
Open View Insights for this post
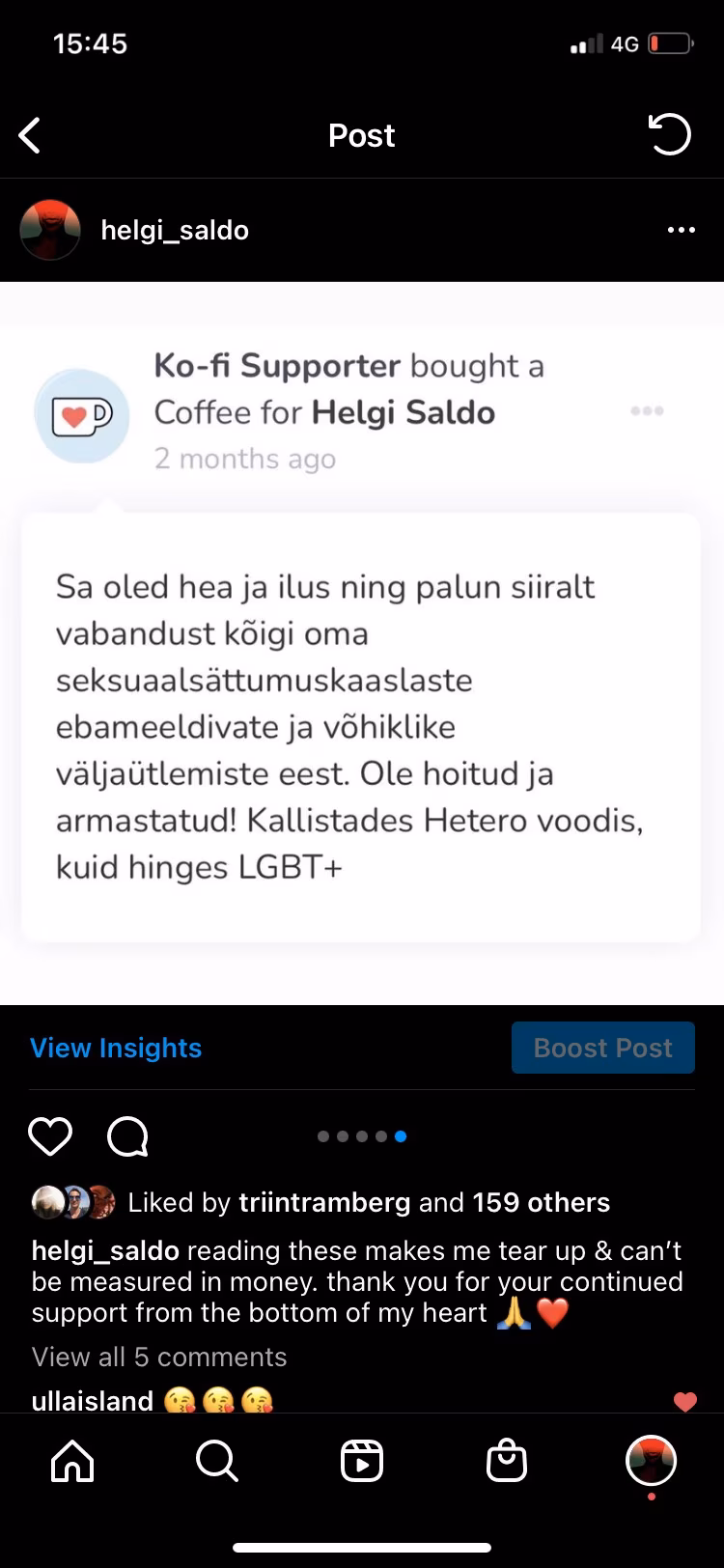click(x=116, y=1048)
